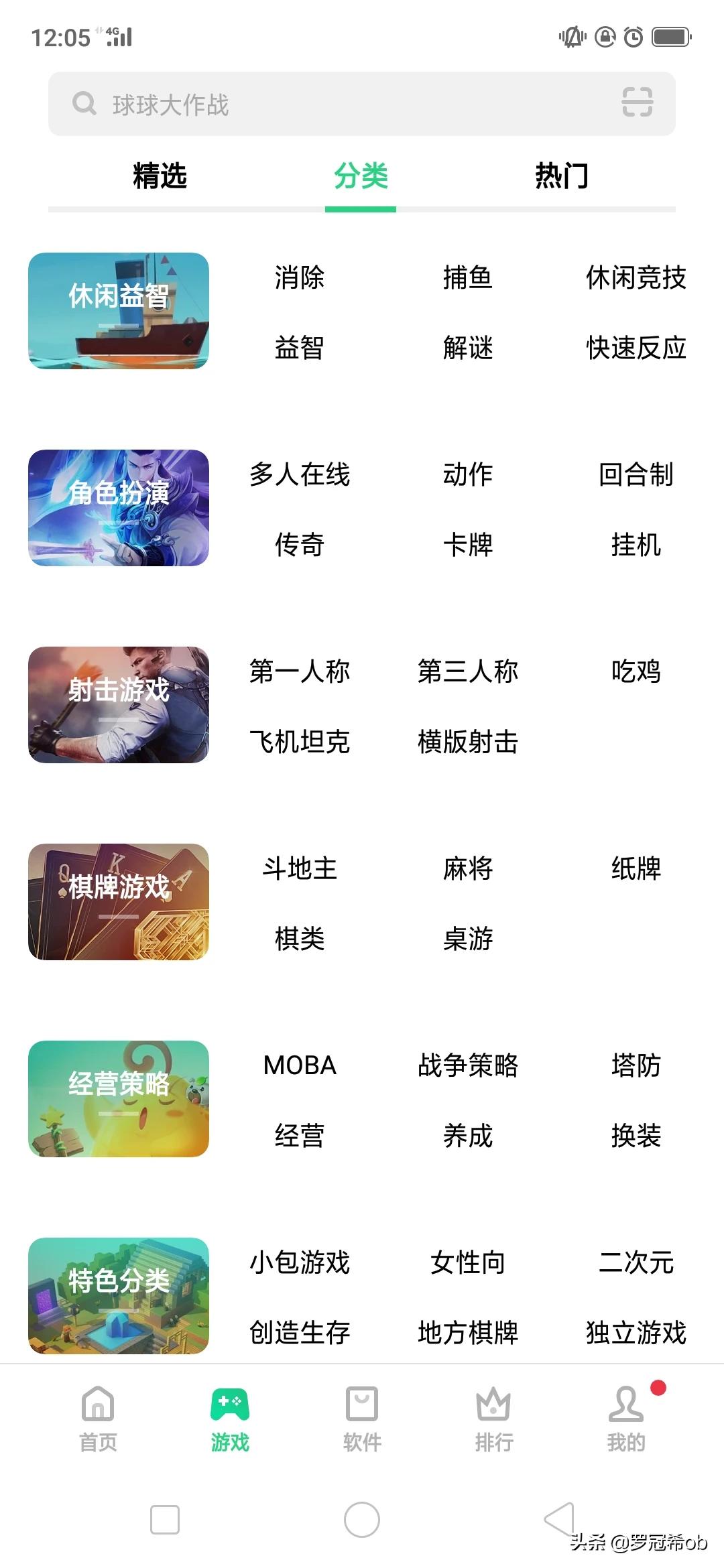Switch to the 精选 tab
Viewport: 724px width, 1568px height.
coord(160,176)
